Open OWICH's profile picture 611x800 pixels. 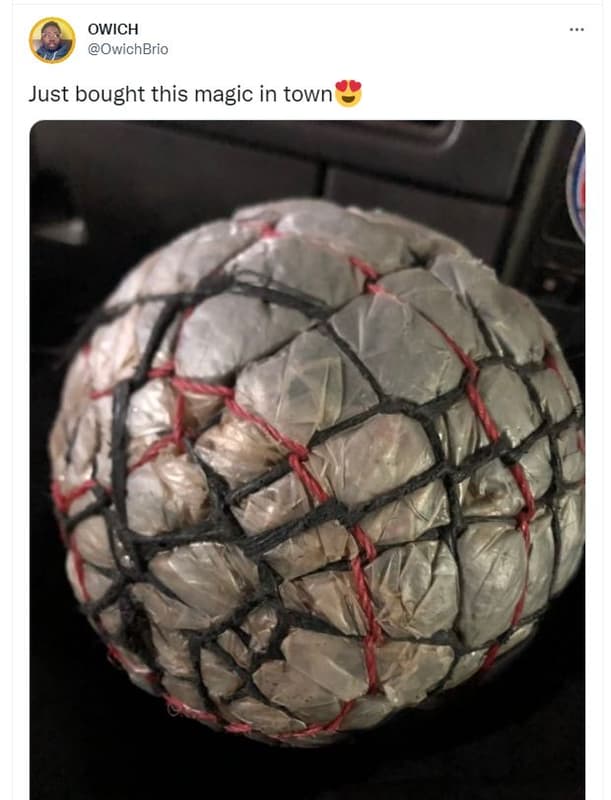(52, 40)
